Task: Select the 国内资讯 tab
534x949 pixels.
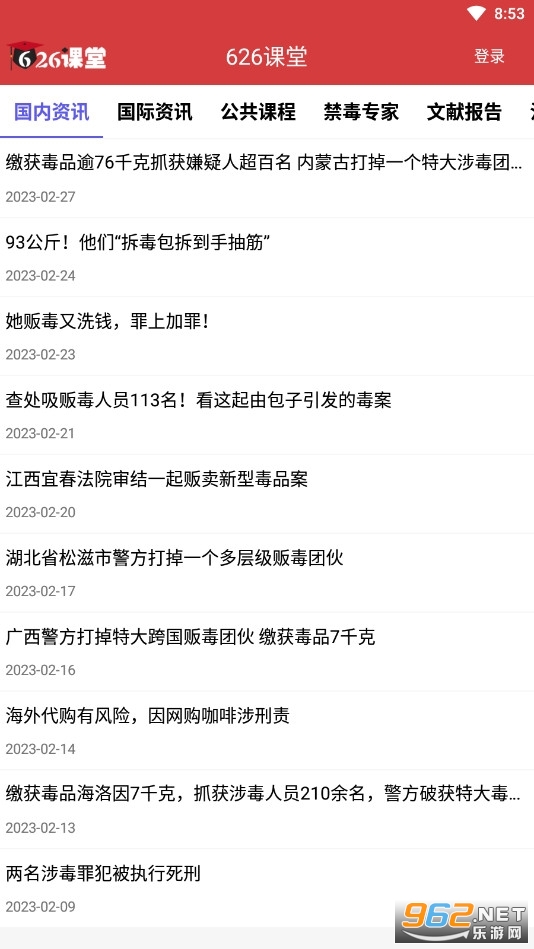Action: coord(51,112)
